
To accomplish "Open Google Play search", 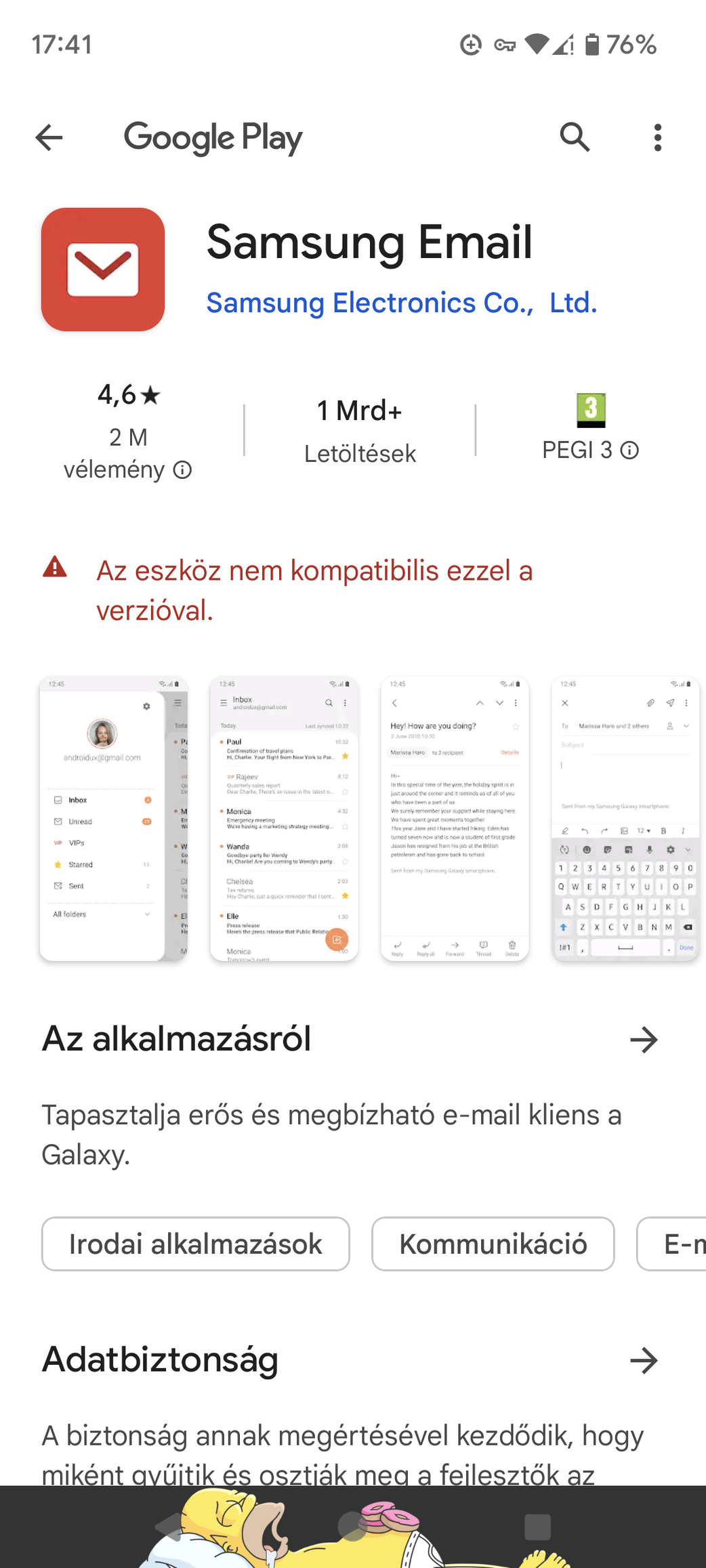I will pyautogui.click(x=575, y=137).
